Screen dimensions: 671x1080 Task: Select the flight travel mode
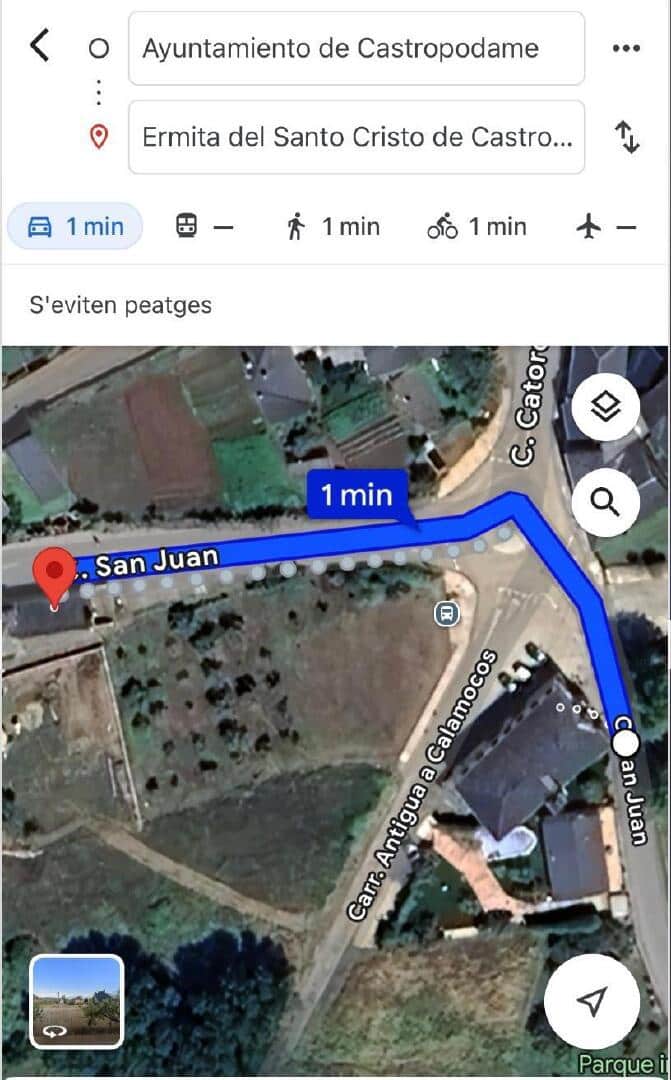point(606,227)
